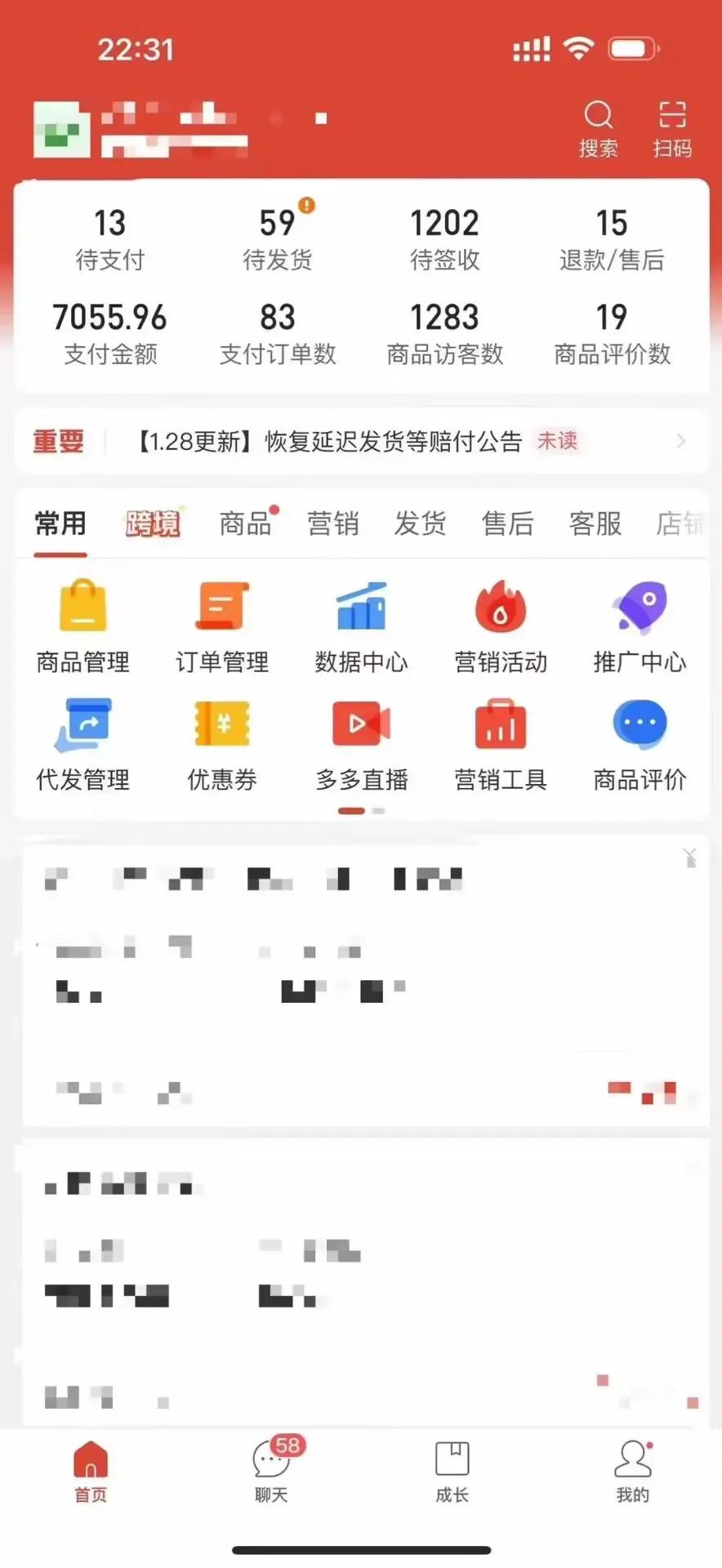Open 优惠券 (coupons) icon

click(x=222, y=742)
